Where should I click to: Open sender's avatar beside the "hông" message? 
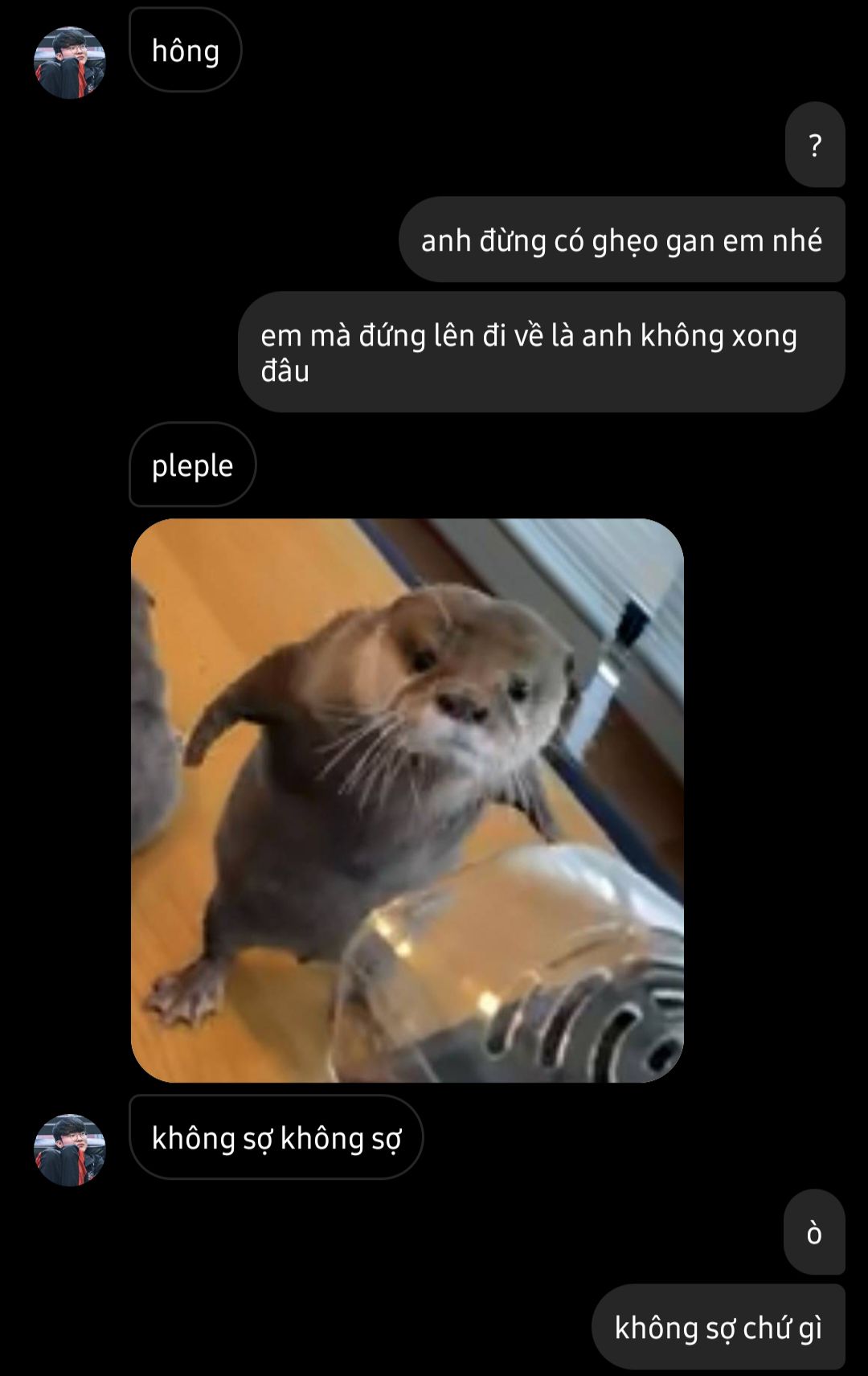[x=70, y=63]
